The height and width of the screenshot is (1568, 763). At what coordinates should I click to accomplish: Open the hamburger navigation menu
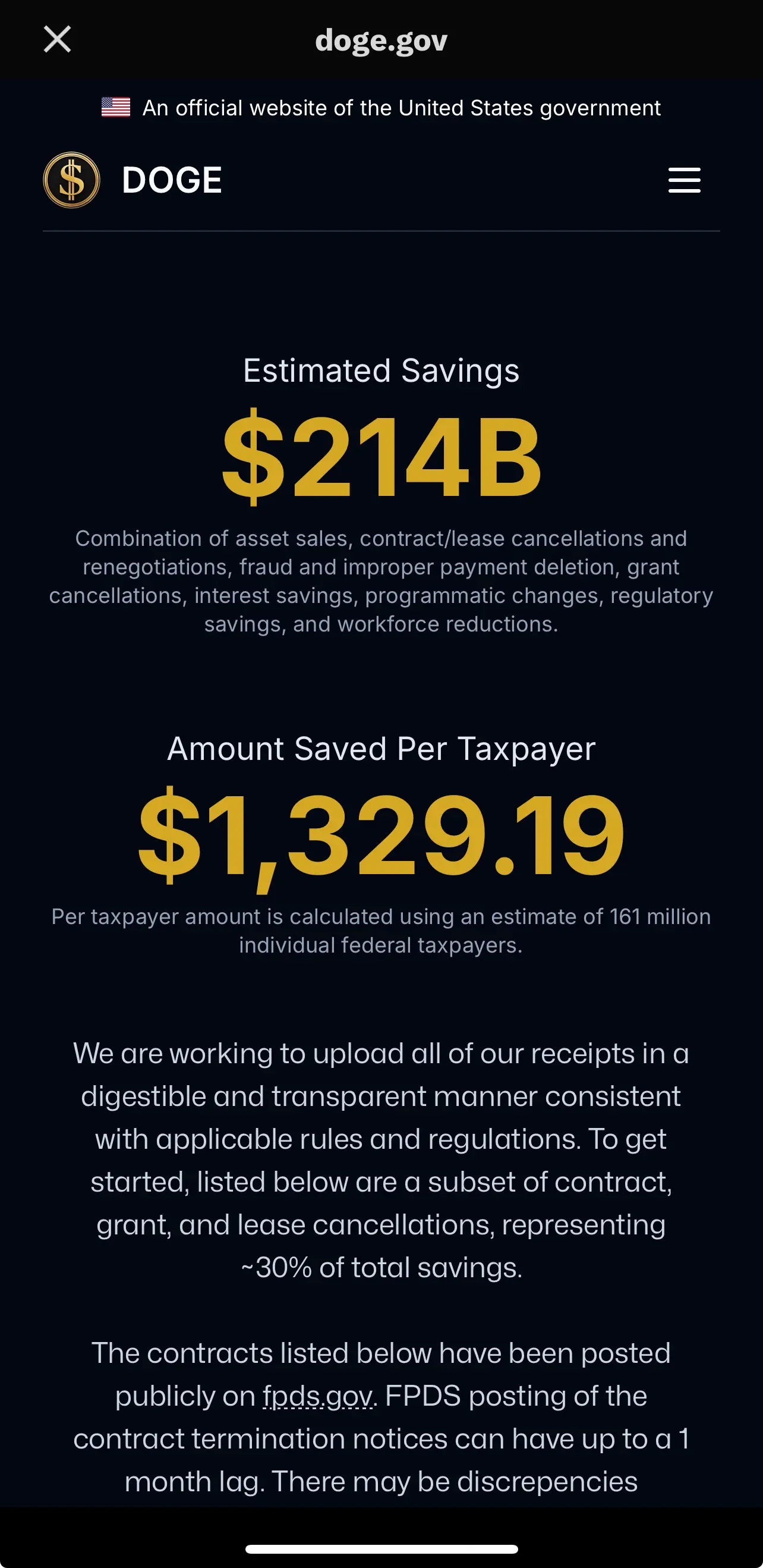[x=684, y=180]
